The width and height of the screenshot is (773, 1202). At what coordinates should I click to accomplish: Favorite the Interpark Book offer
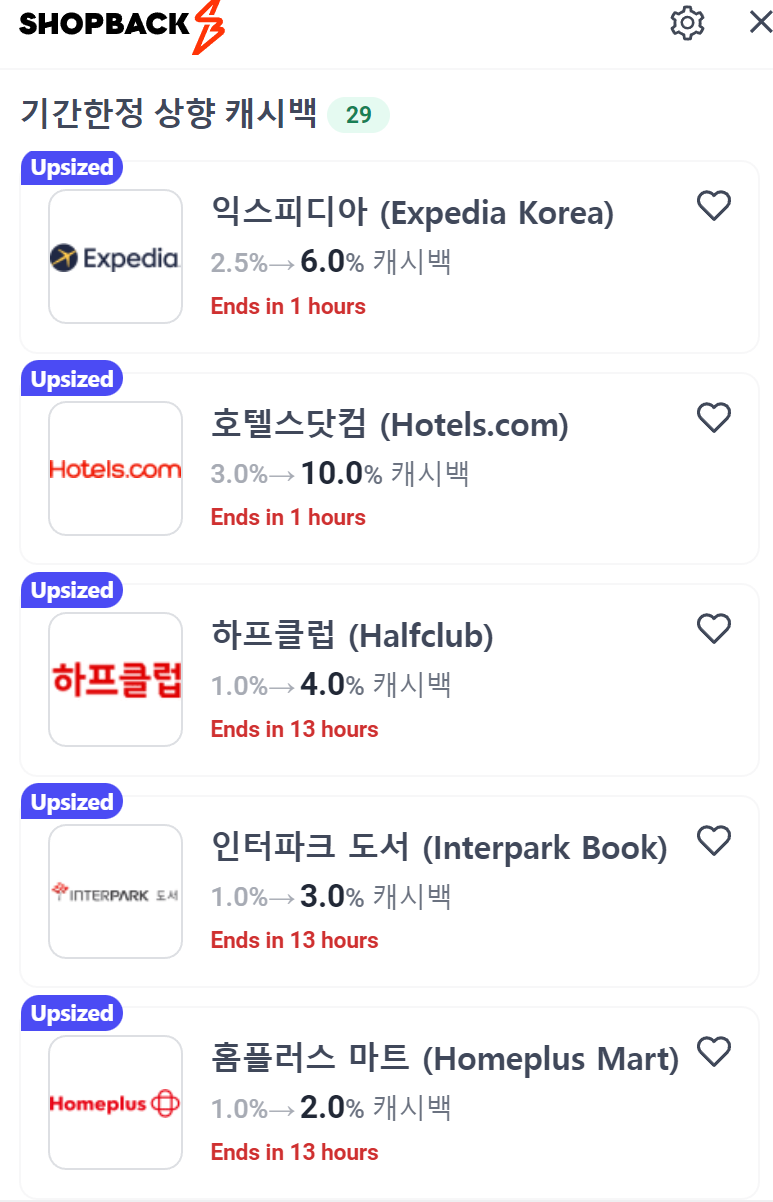point(713,841)
